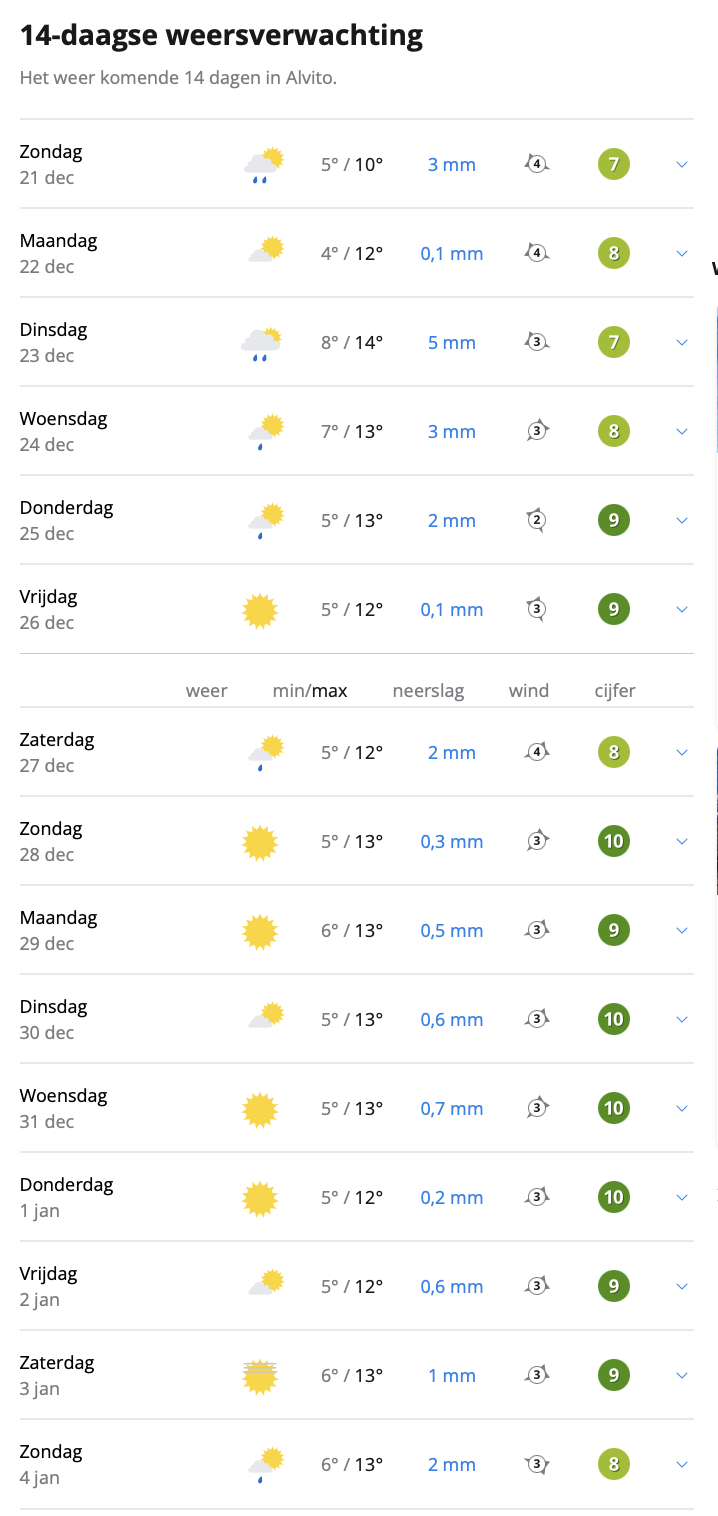
Task: Expand the Donderdag 1 jan row
Action: 682,1197
